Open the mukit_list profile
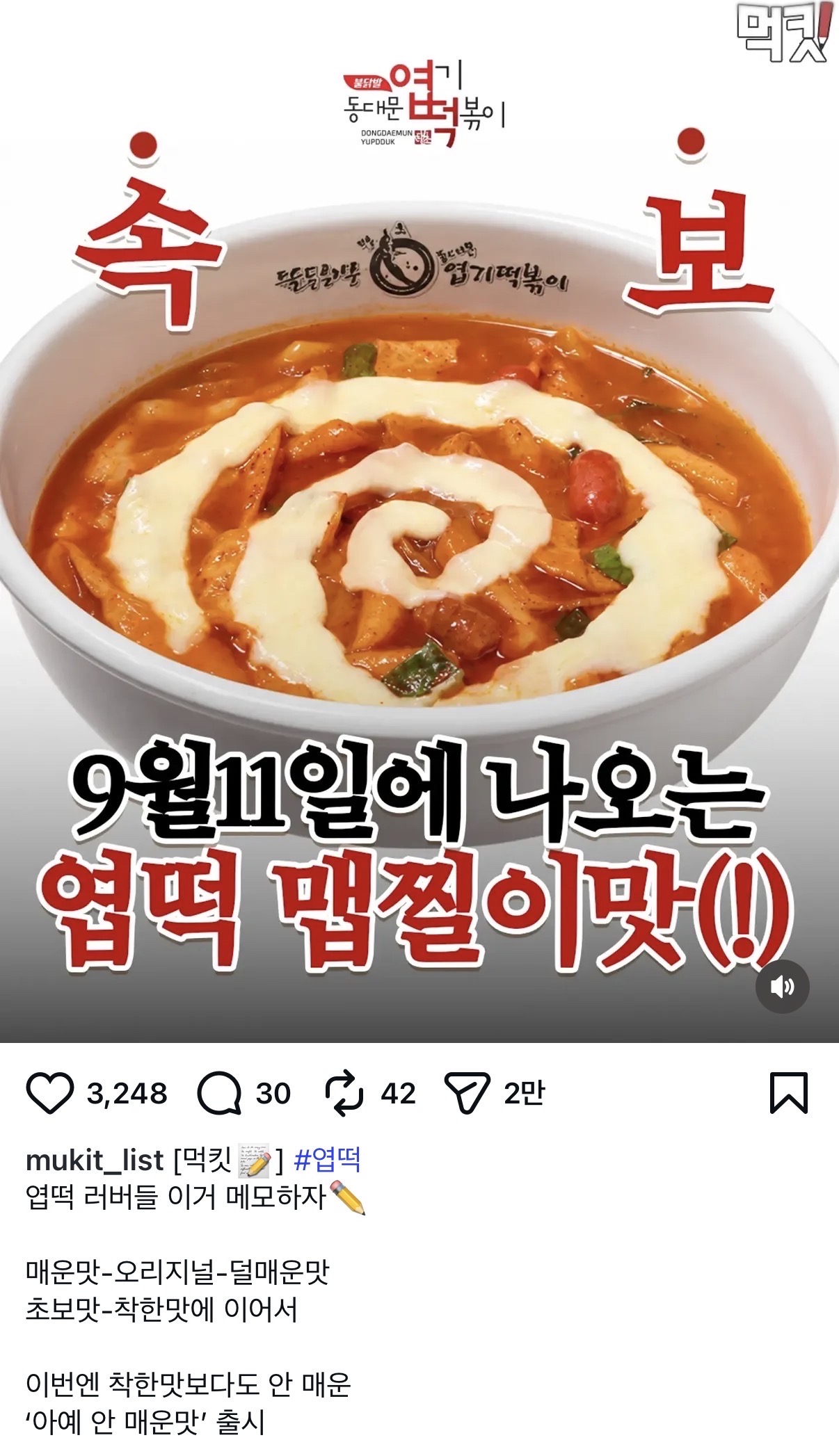Viewport: 839px width, 1456px height. [95, 1160]
